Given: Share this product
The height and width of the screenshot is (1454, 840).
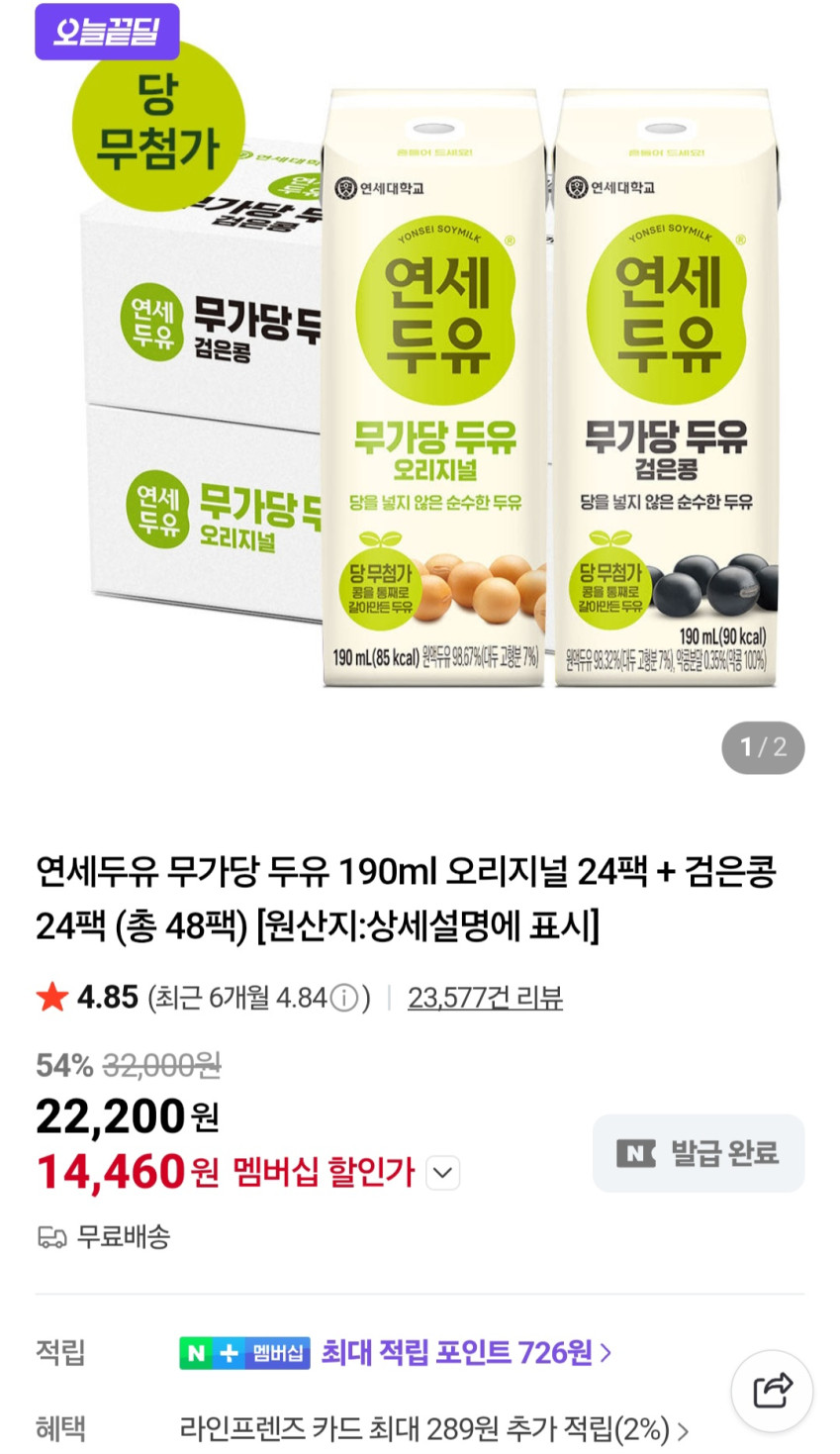Looking at the screenshot, I should point(772,1390).
